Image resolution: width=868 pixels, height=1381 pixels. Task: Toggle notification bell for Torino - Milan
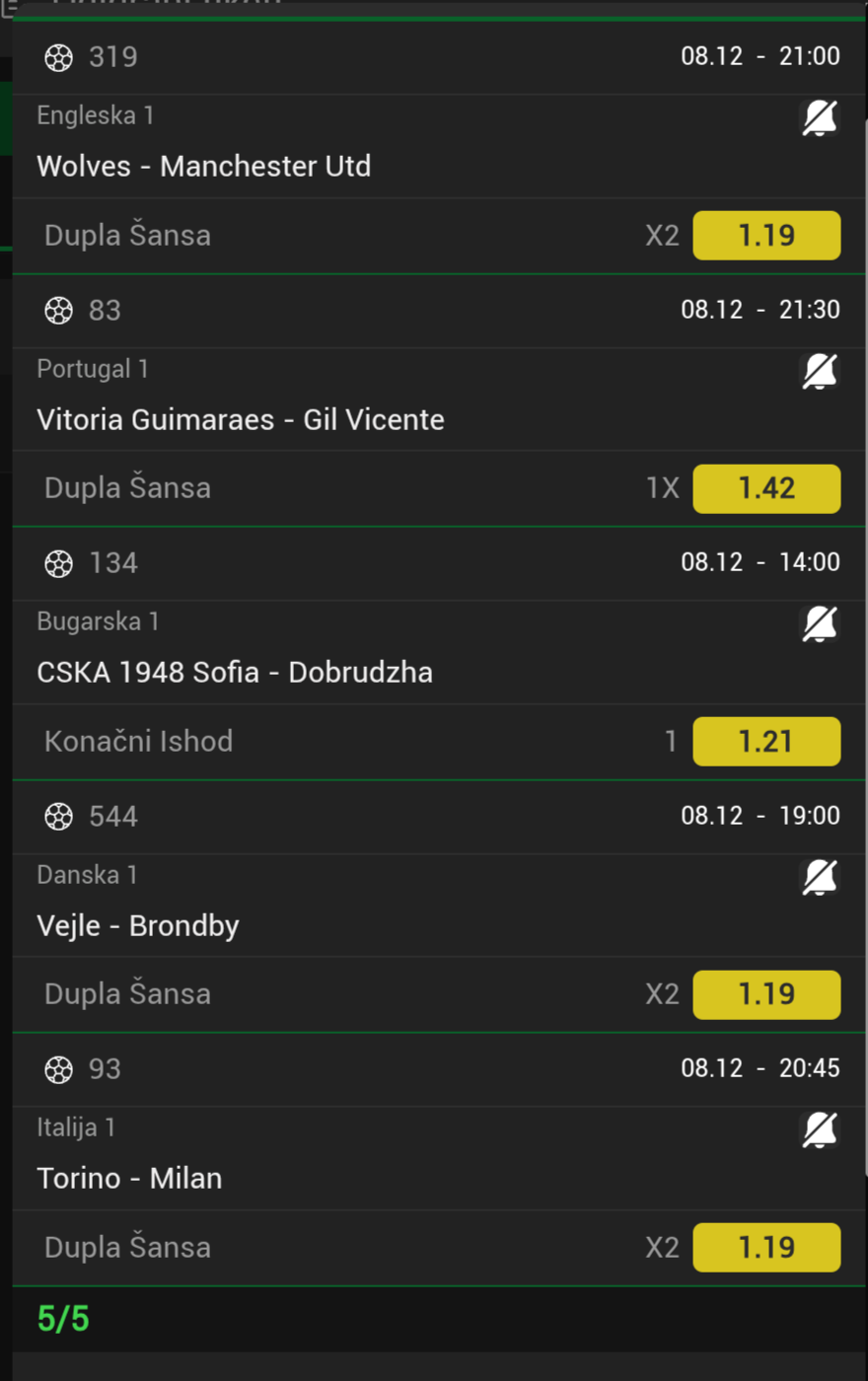[x=819, y=1130]
